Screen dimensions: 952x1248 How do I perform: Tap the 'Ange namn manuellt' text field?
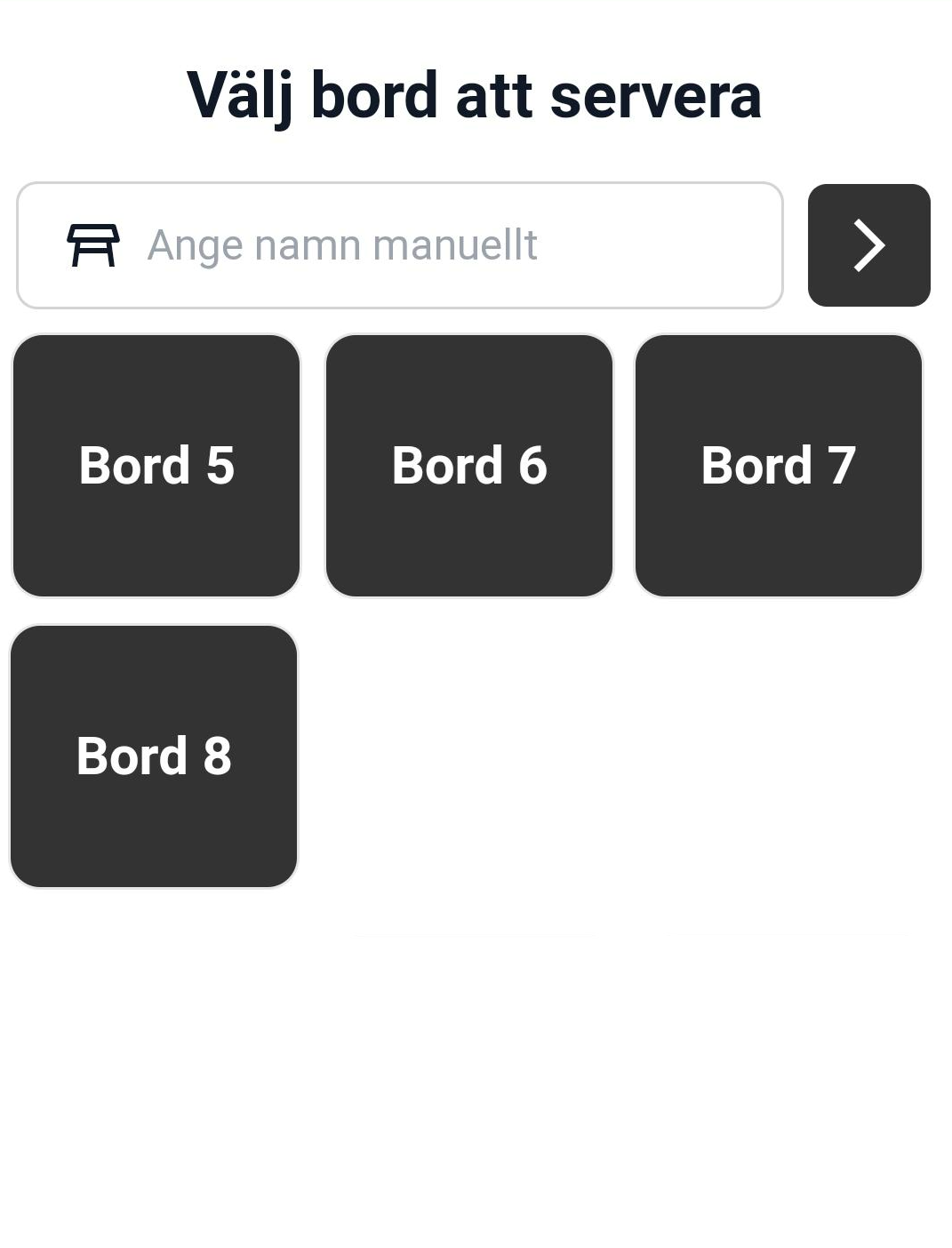(400, 245)
